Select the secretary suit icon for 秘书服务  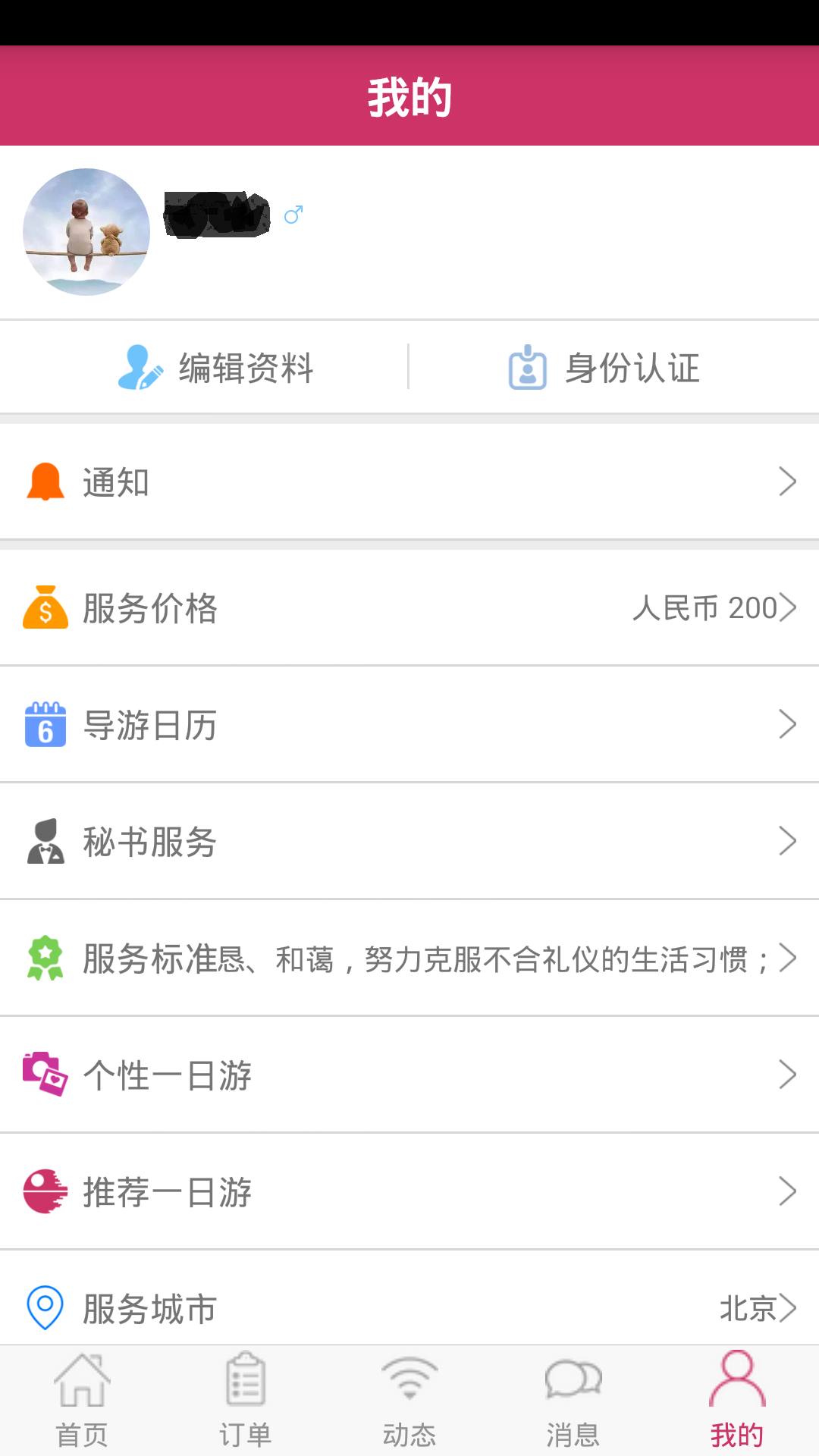[45, 842]
